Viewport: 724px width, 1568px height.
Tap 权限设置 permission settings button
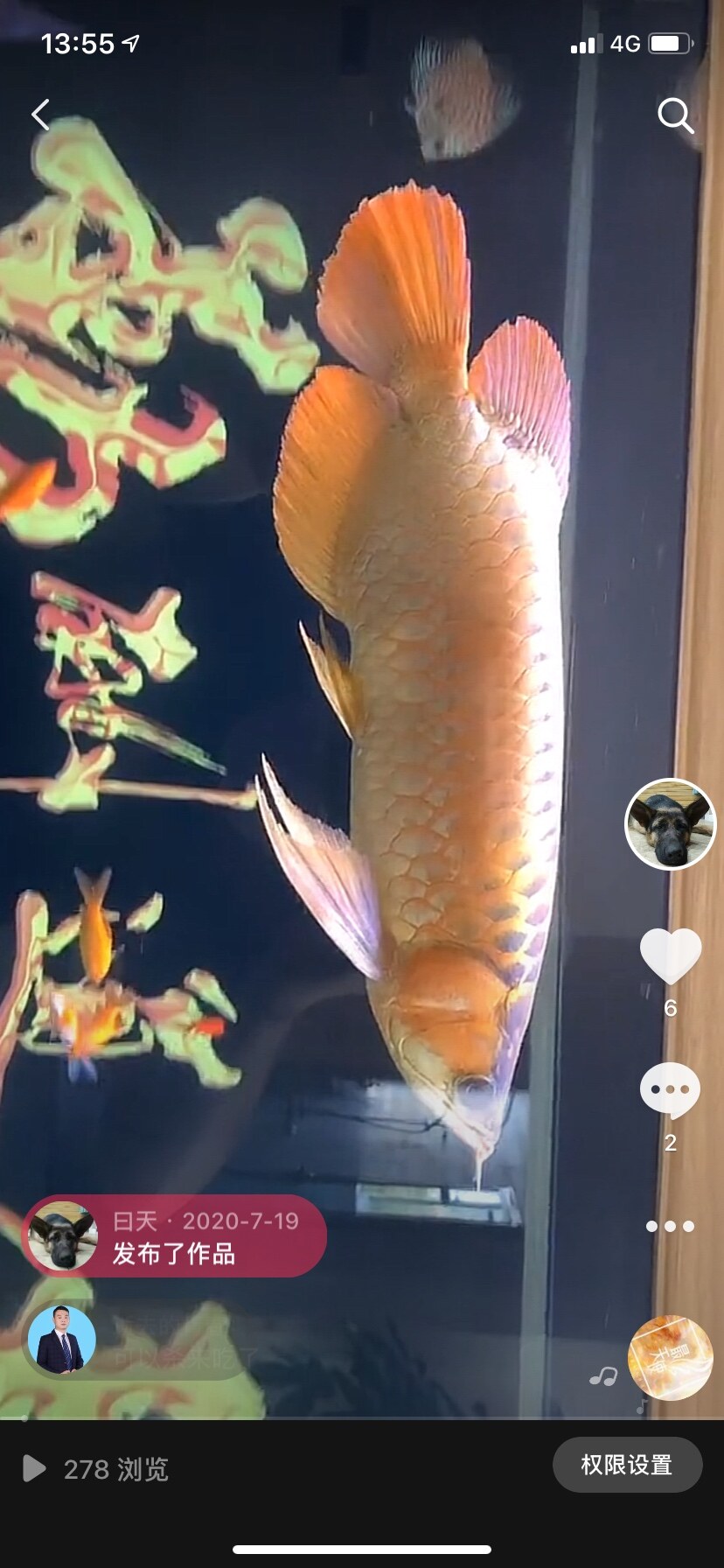[627, 1465]
